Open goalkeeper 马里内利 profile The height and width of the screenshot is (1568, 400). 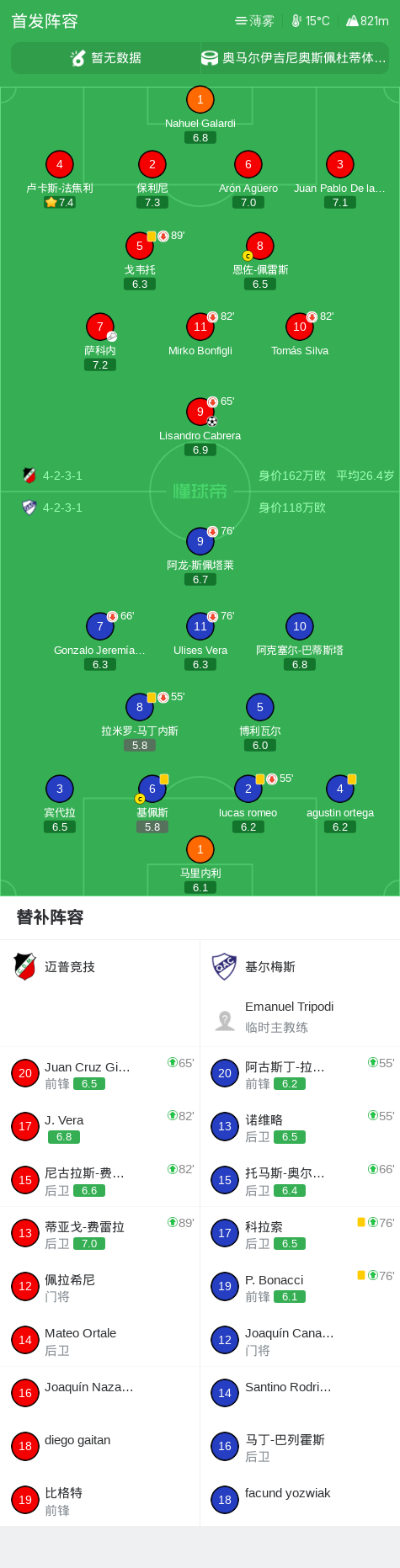coord(200,864)
